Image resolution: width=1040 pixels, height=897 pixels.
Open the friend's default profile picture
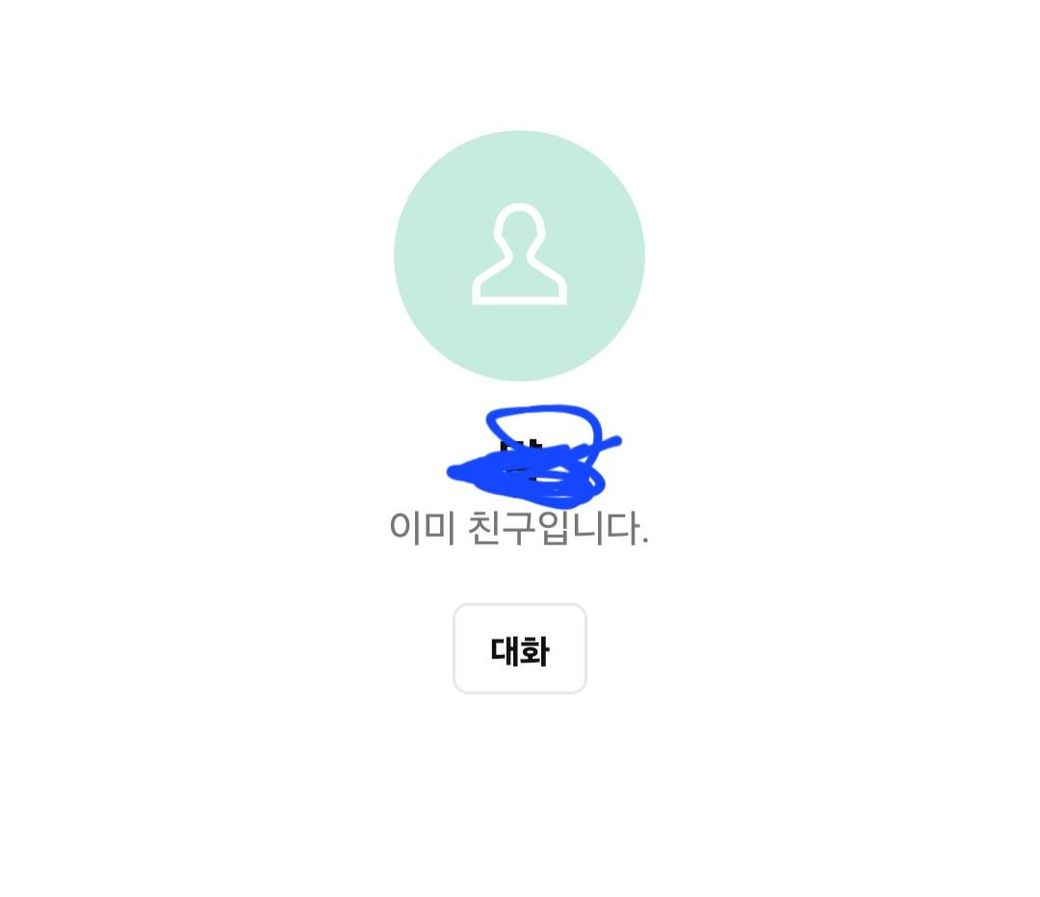pyautogui.click(x=519, y=256)
